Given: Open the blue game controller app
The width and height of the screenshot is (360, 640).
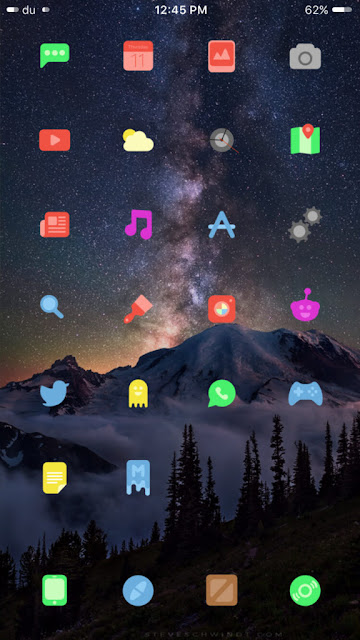Looking at the screenshot, I should (305, 393).
